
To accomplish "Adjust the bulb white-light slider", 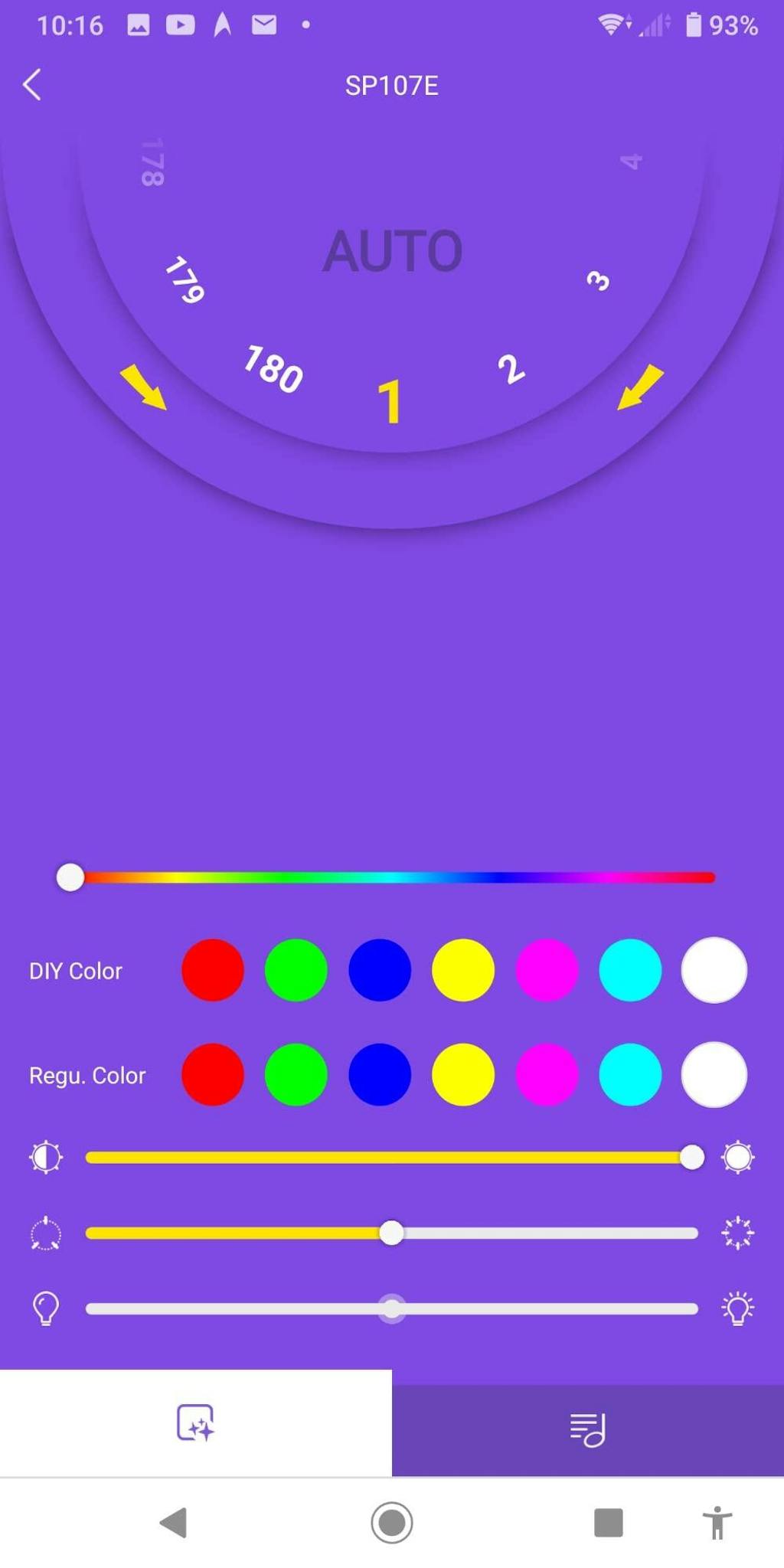I will tap(392, 1308).
